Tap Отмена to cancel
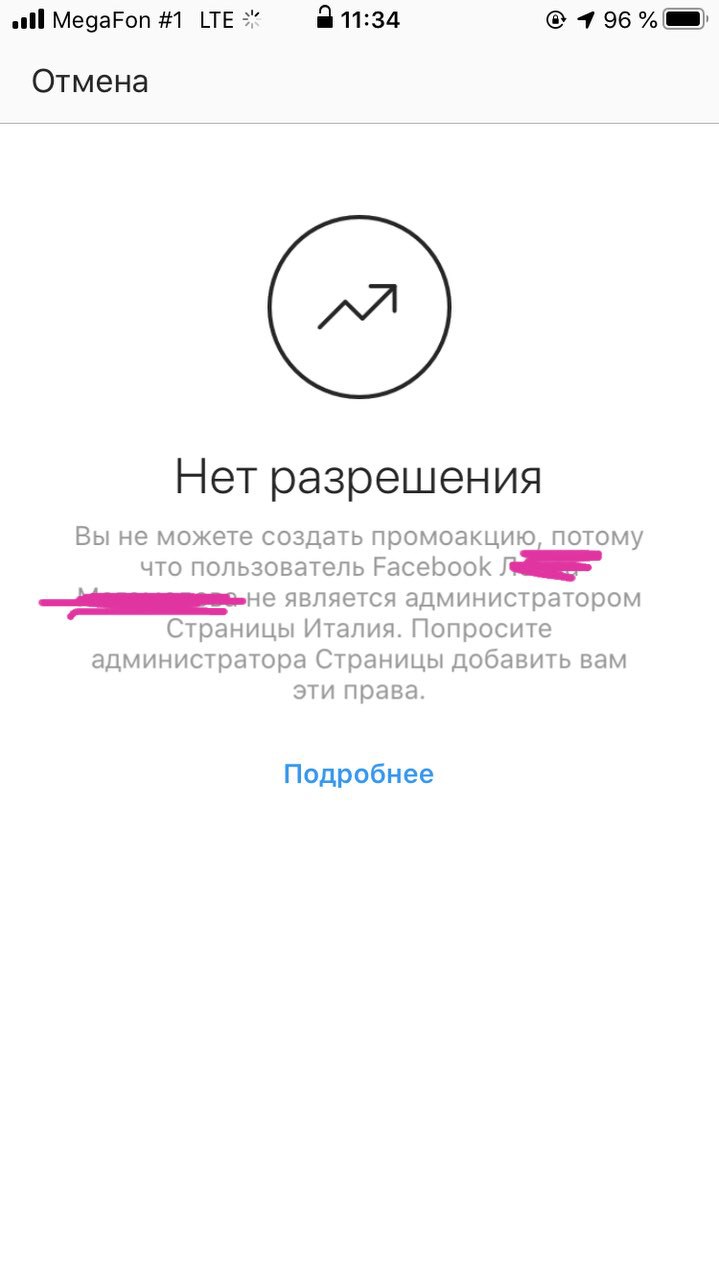Viewport: 719px width, 1280px height. click(90, 81)
